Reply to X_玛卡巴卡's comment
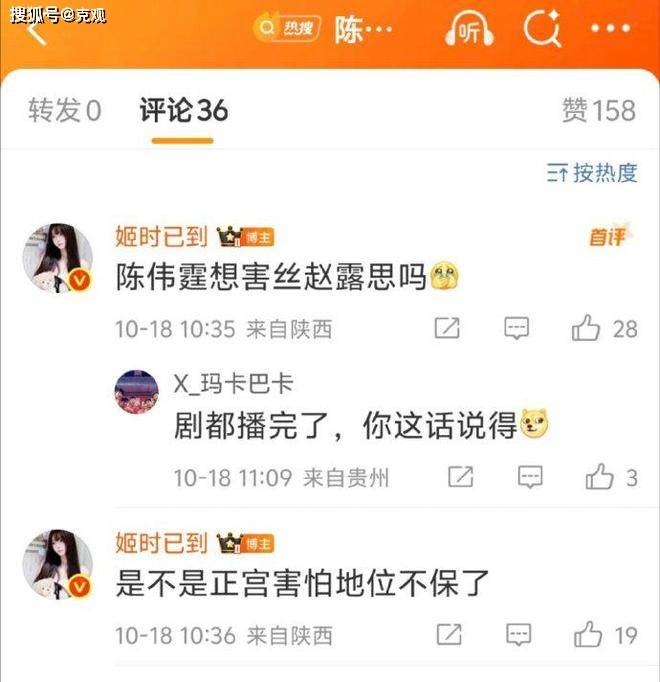The height and width of the screenshot is (682, 660). (x=530, y=477)
